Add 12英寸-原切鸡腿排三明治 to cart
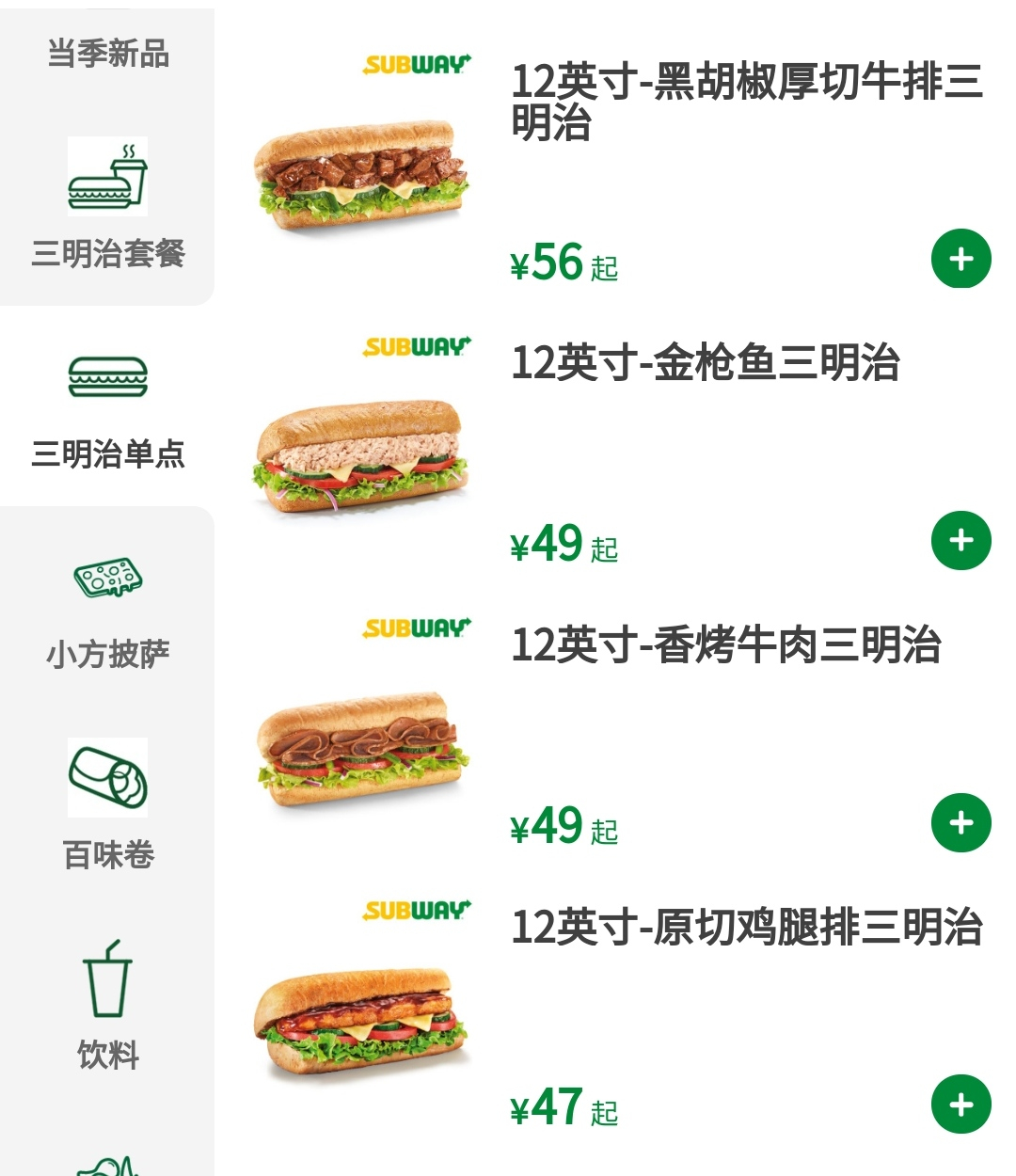Screen dimensions: 1016x1176 [960, 1104]
